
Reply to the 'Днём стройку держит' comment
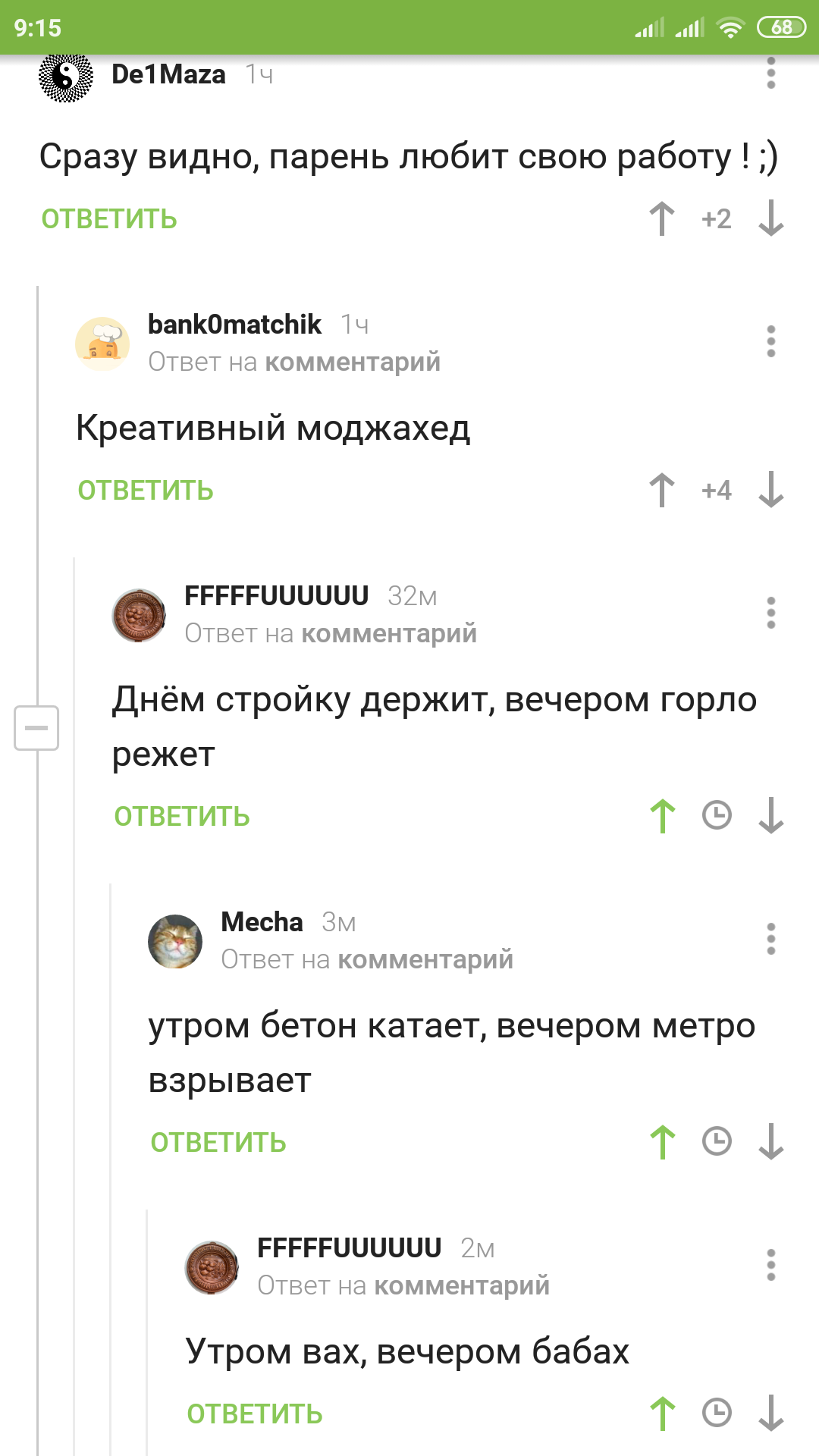[182, 817]
